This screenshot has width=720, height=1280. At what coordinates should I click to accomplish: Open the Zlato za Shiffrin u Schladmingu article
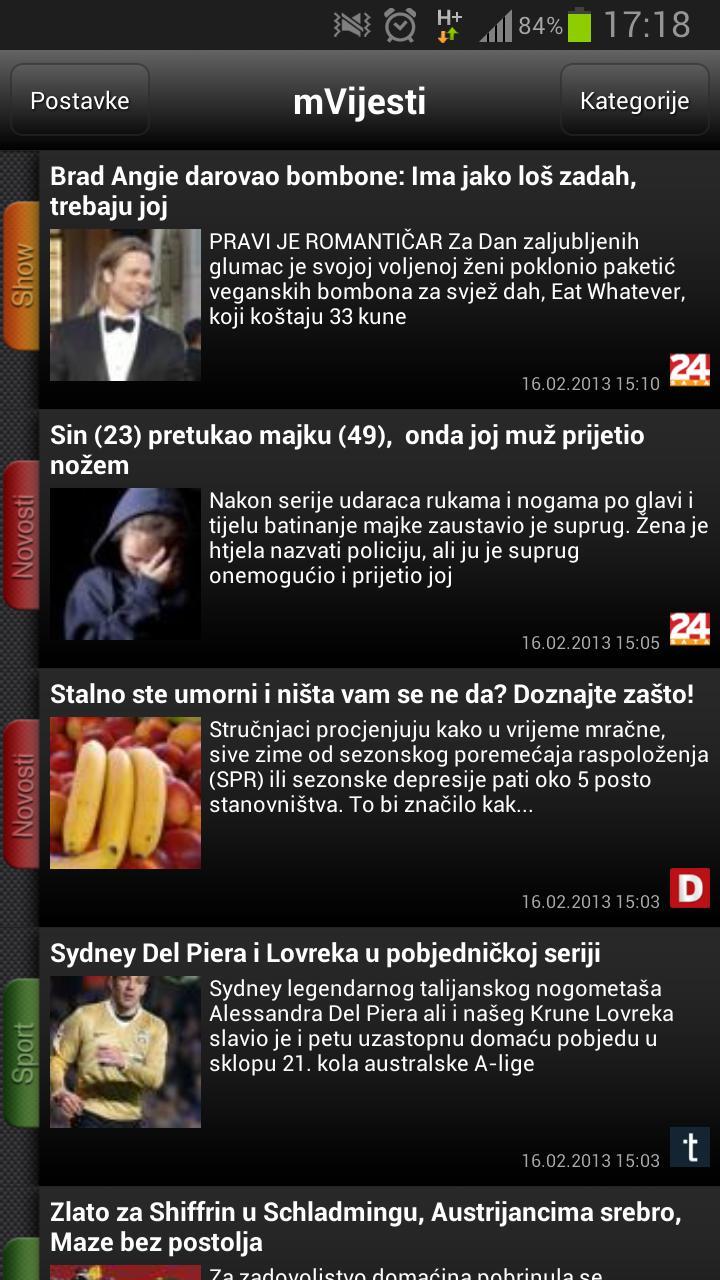[365, 1228]
